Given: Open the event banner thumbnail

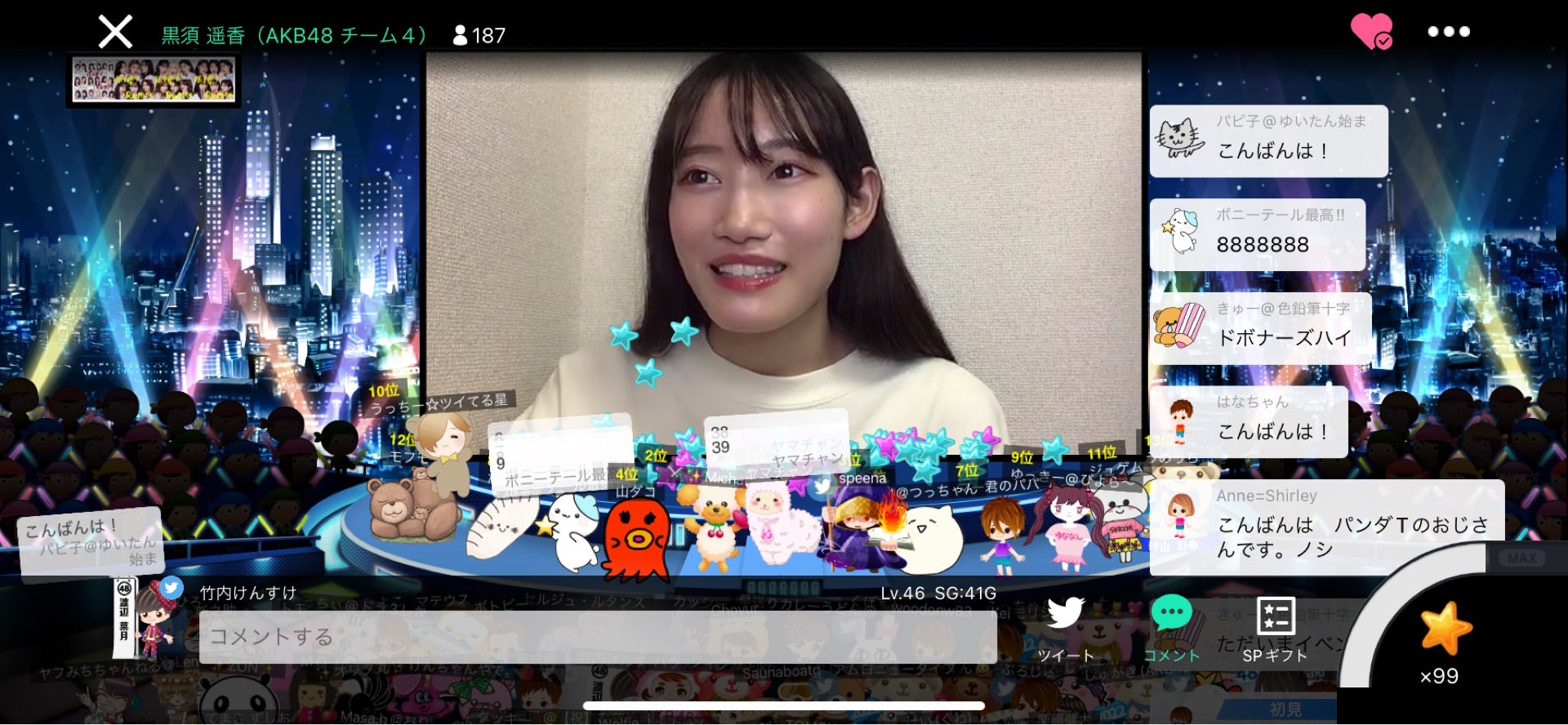Looking at the screenshot, I should (x=154, y=80).
